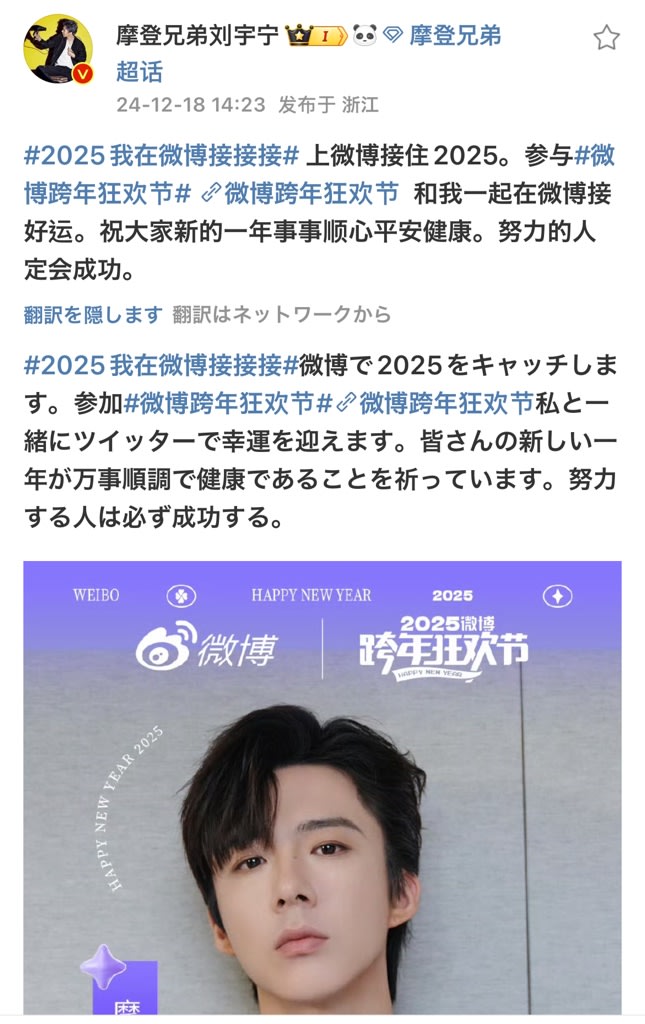Screen dimensions: 645x1024
Task: Open the 摩登兄弟刘宇宁 username link
Action: pyautogui.click(x=197, y=37)
